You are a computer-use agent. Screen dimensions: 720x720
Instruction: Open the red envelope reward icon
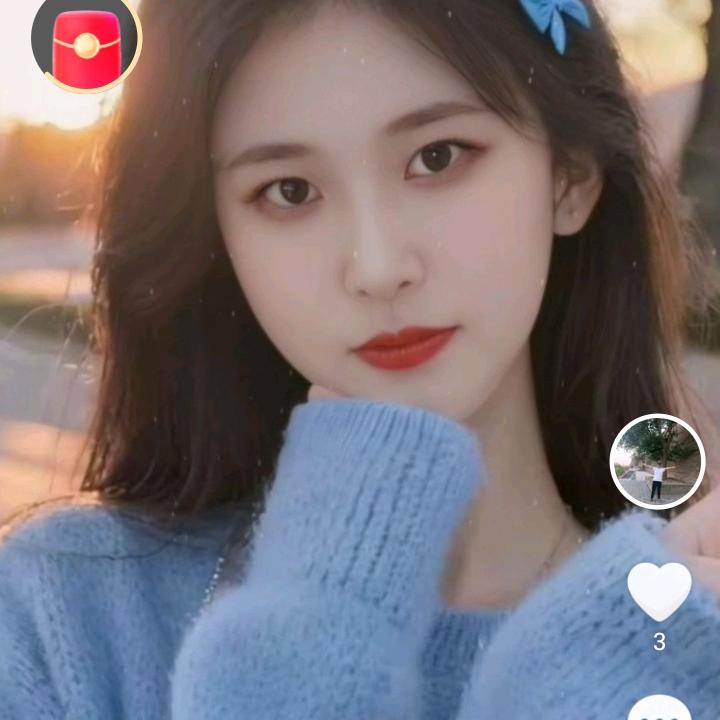[86, 44]
